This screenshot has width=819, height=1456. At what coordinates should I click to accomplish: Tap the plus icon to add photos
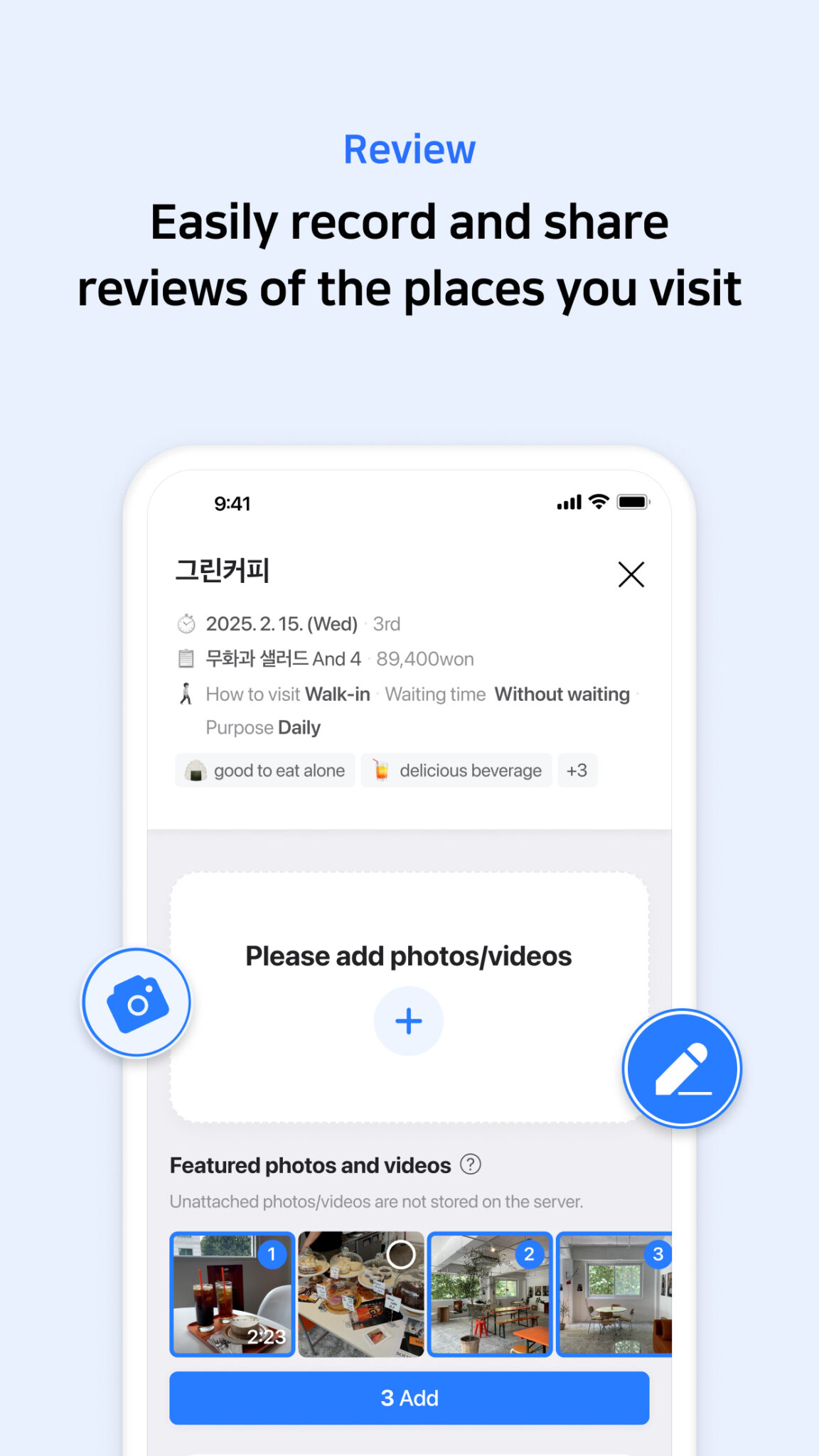pos(408,1020)
